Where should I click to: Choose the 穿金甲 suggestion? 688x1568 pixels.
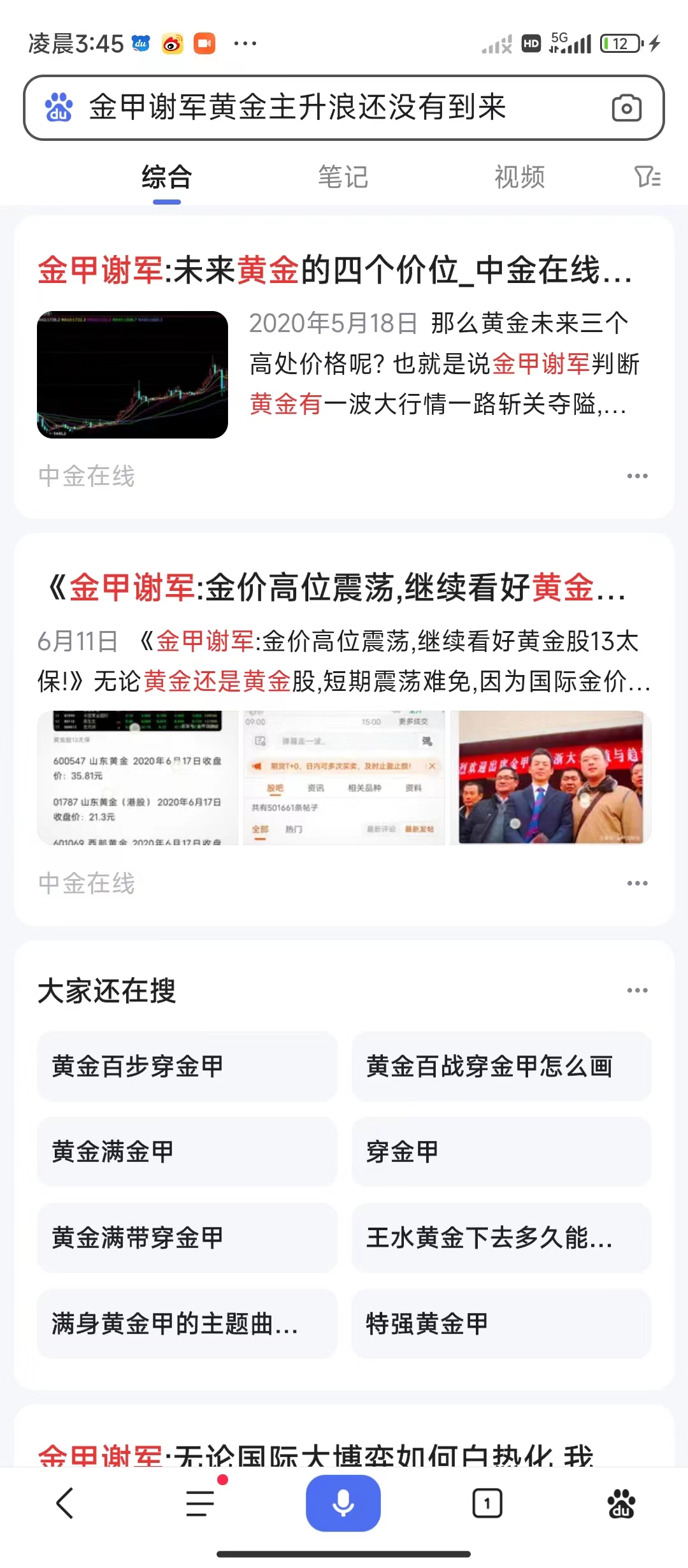click(501, 1152)
